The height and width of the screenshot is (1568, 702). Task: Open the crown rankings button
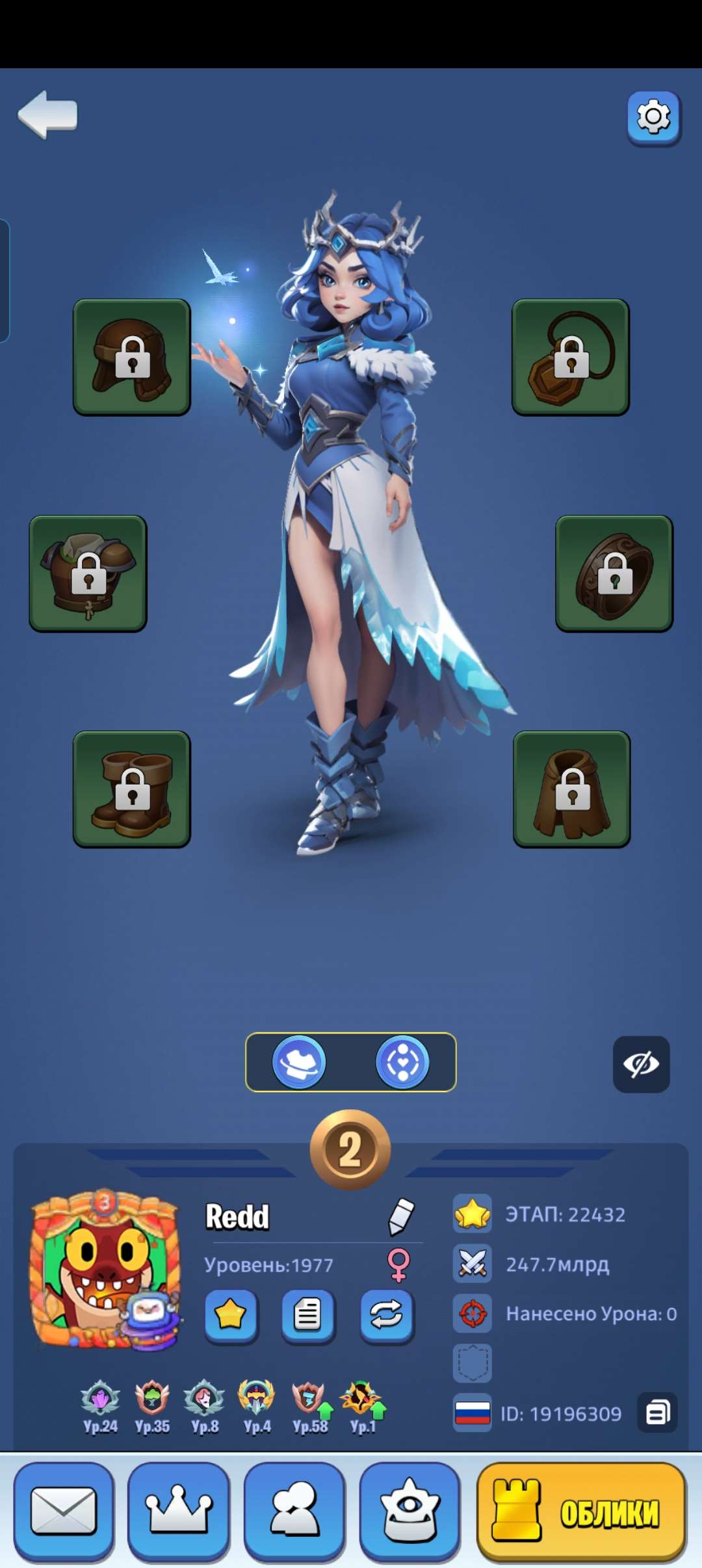tap(179, 1511)
